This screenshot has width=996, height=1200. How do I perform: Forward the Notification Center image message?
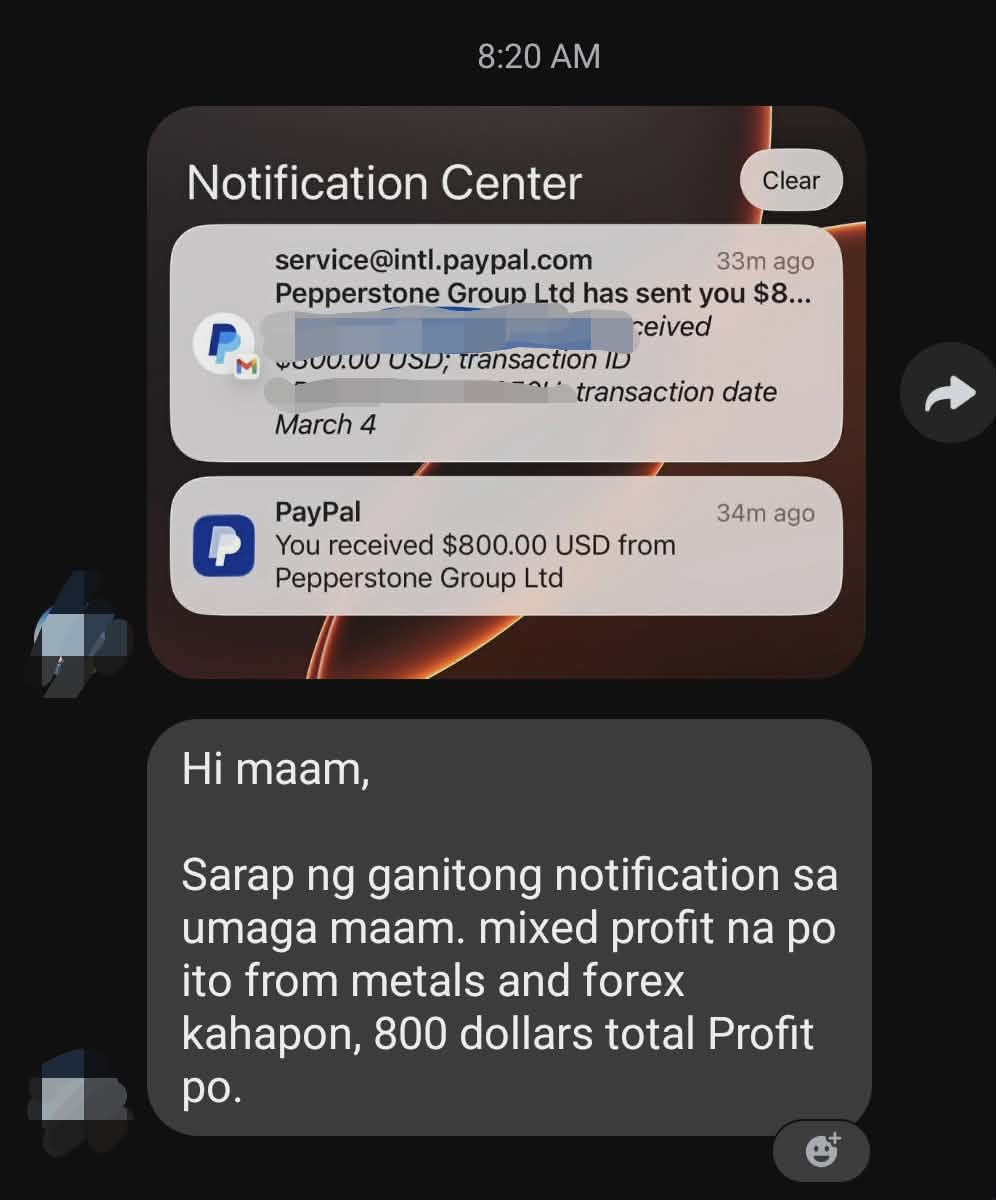tap(949, 393)
